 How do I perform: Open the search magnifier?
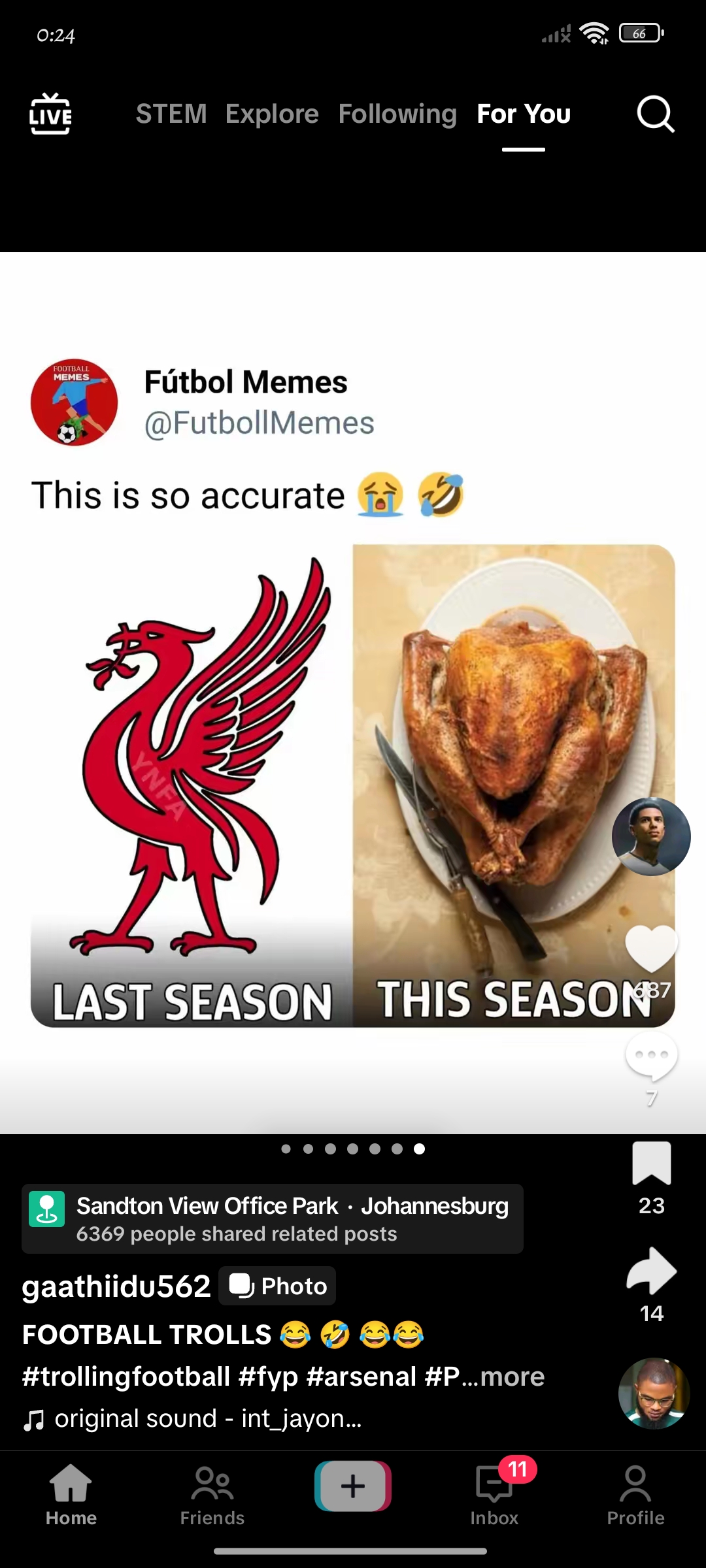(x=655, y=114)
